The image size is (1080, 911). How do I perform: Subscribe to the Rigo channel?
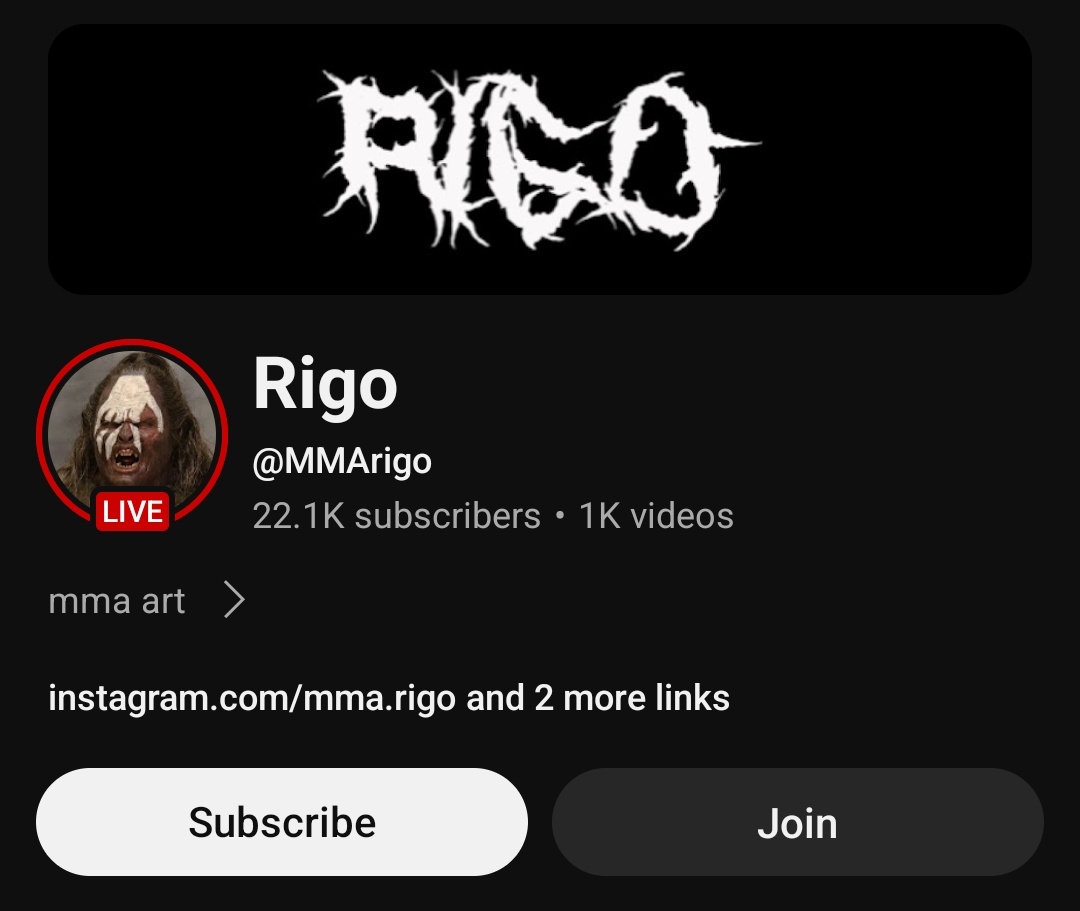(281, 822)
